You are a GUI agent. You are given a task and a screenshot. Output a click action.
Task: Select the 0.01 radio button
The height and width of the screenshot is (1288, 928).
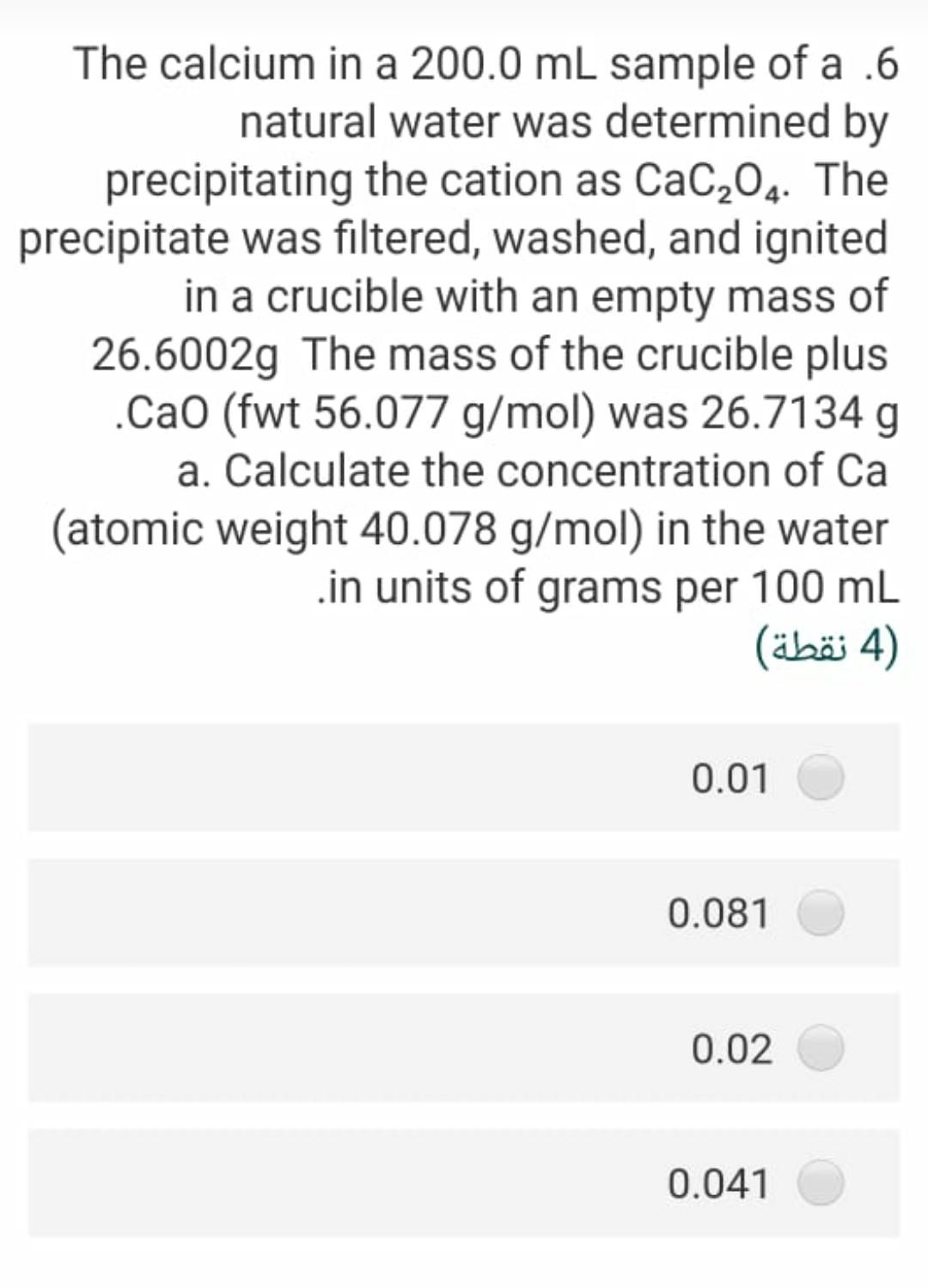click(820, 779)
